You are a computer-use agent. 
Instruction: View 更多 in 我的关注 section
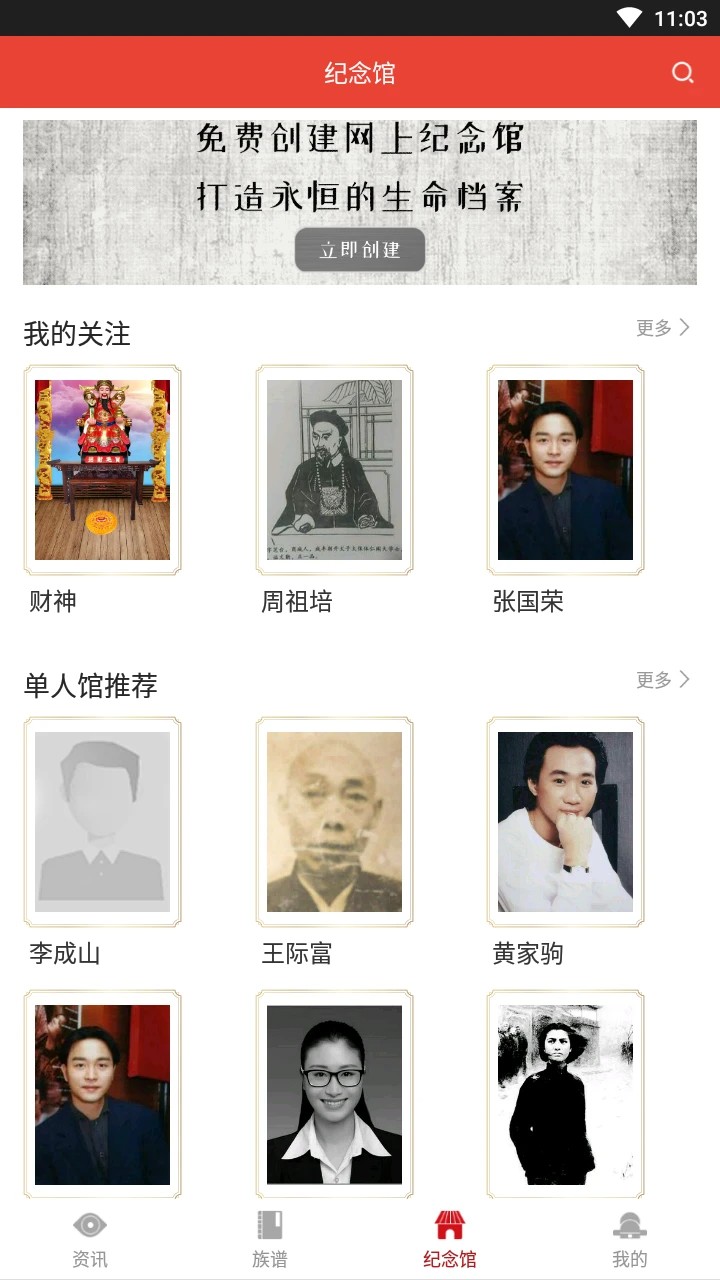(x=663, y=328)
